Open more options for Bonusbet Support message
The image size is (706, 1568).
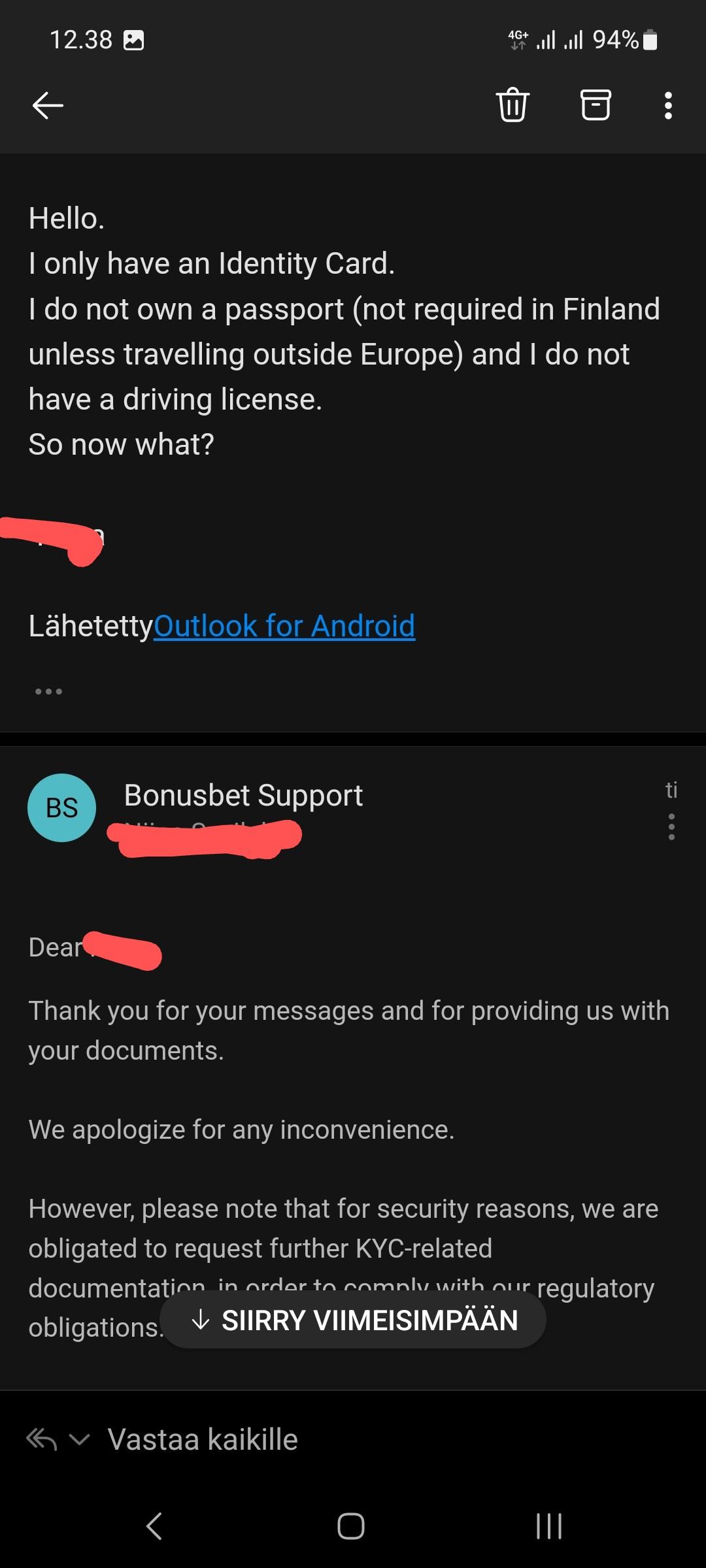[671, 827]
